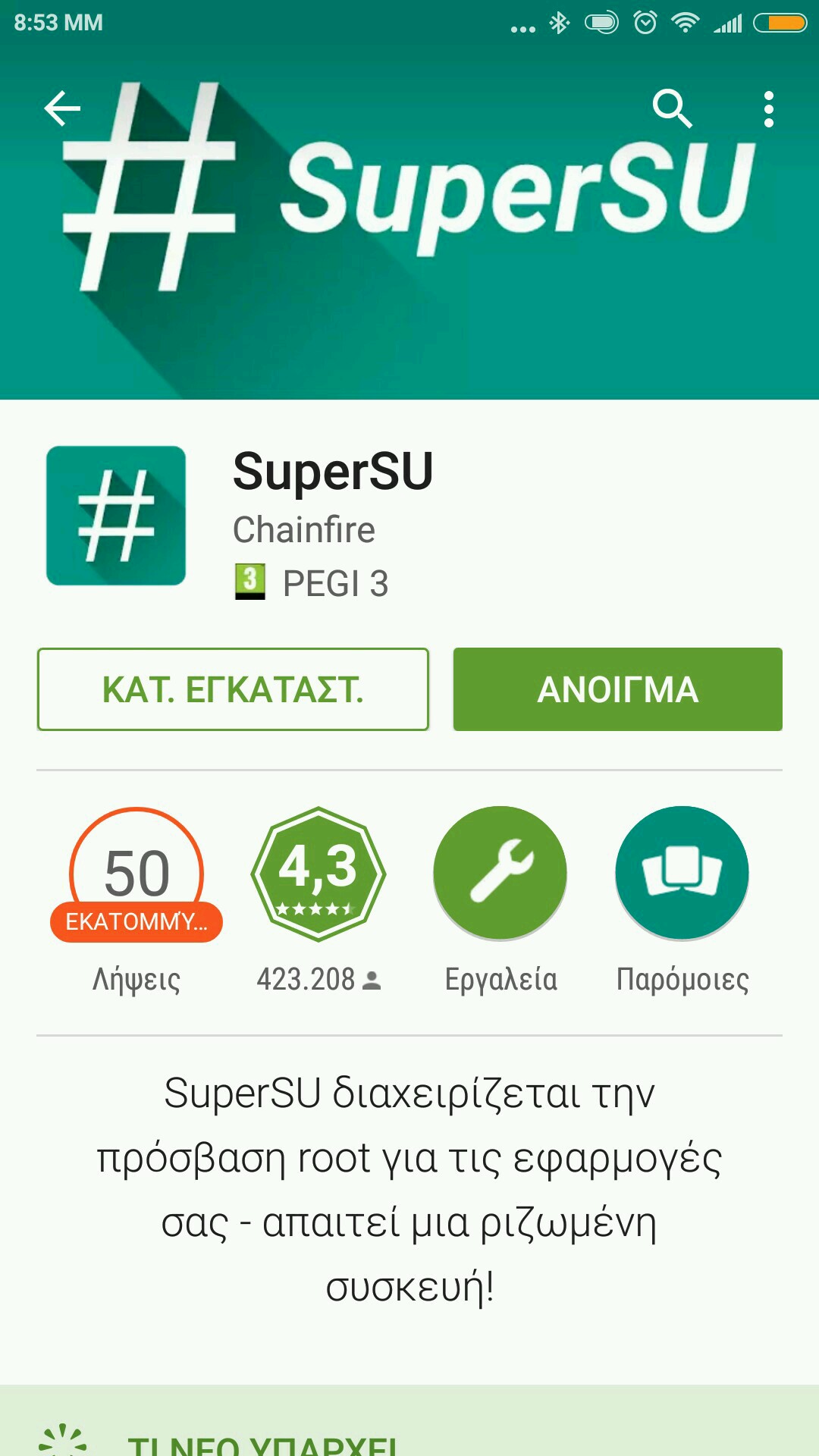Expand the SuperSU description text
Image resolution: width=819 pixels, height=1456 pixels.
pyautogui.click(x=409, y=1189)
